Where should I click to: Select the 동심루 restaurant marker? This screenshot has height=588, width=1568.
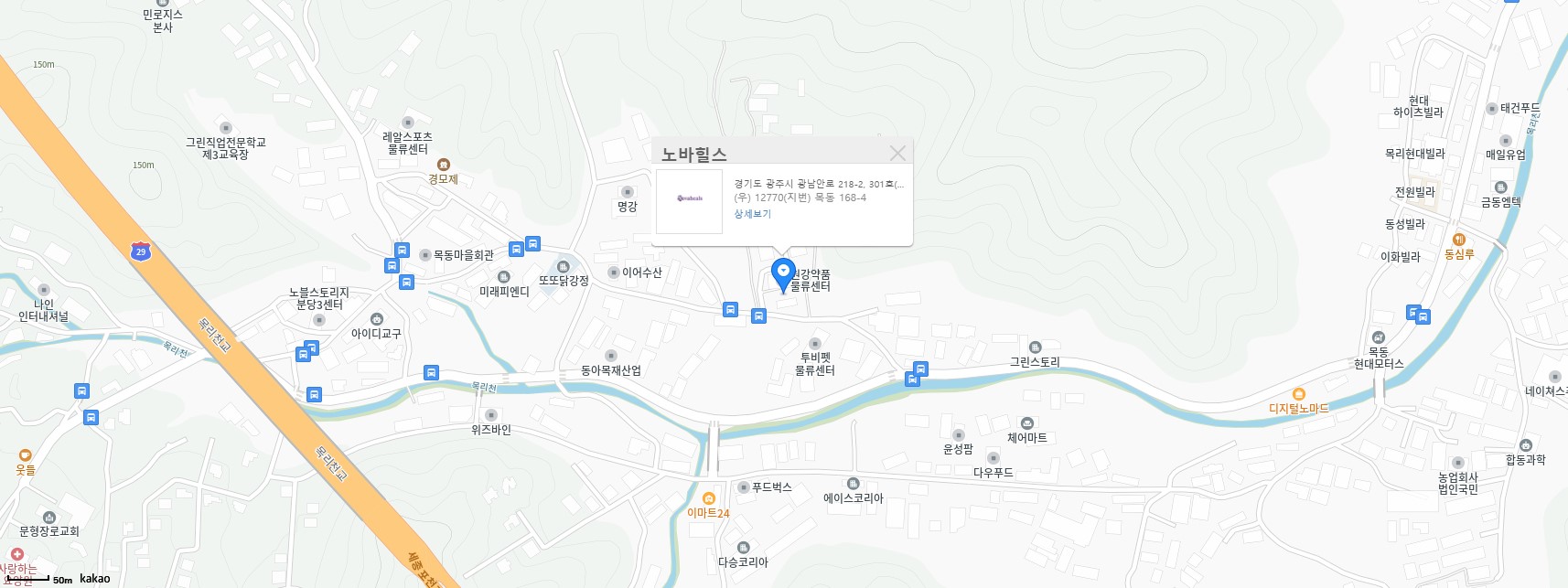point(1459,240)
